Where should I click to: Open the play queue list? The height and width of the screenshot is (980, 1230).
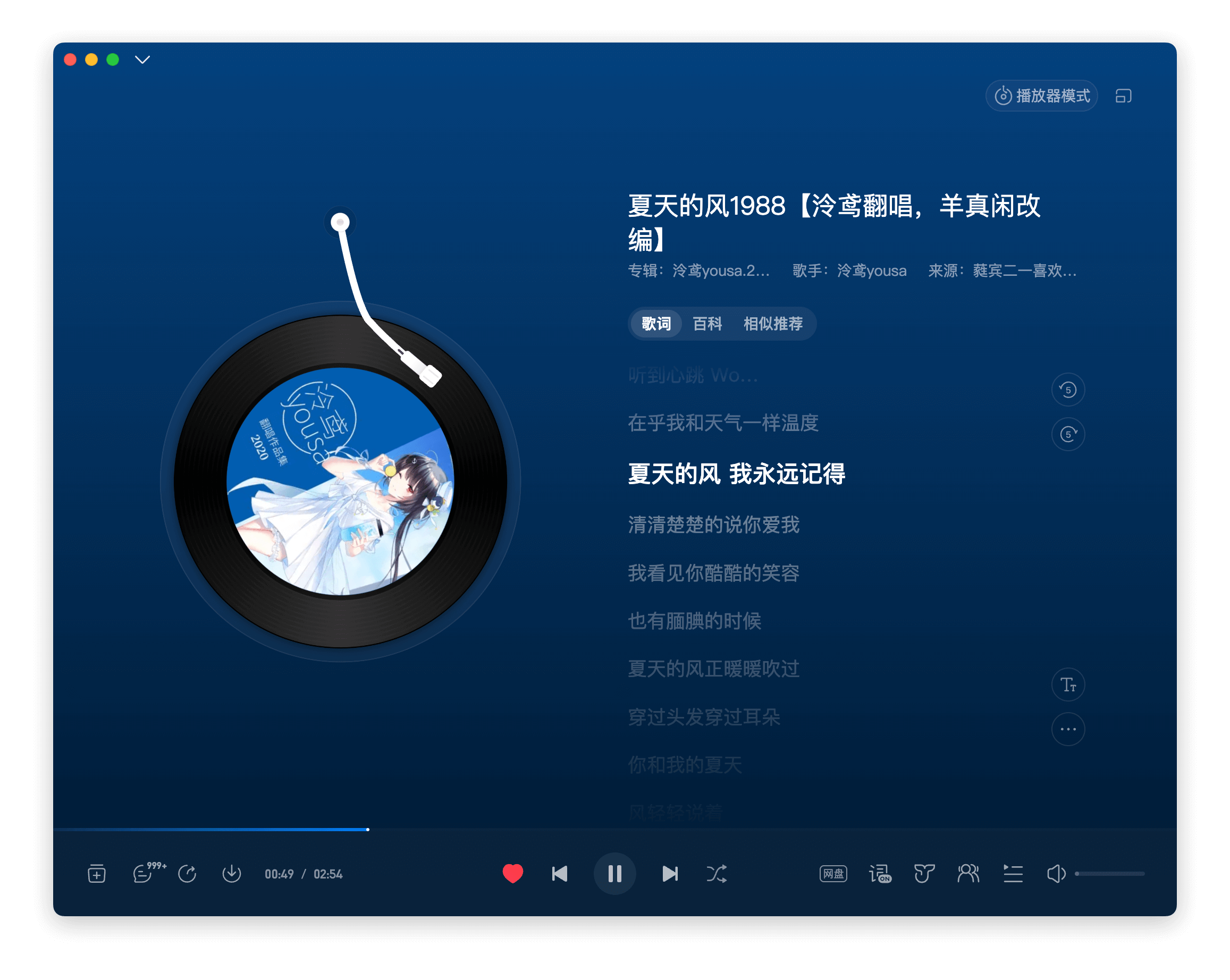1013,873
